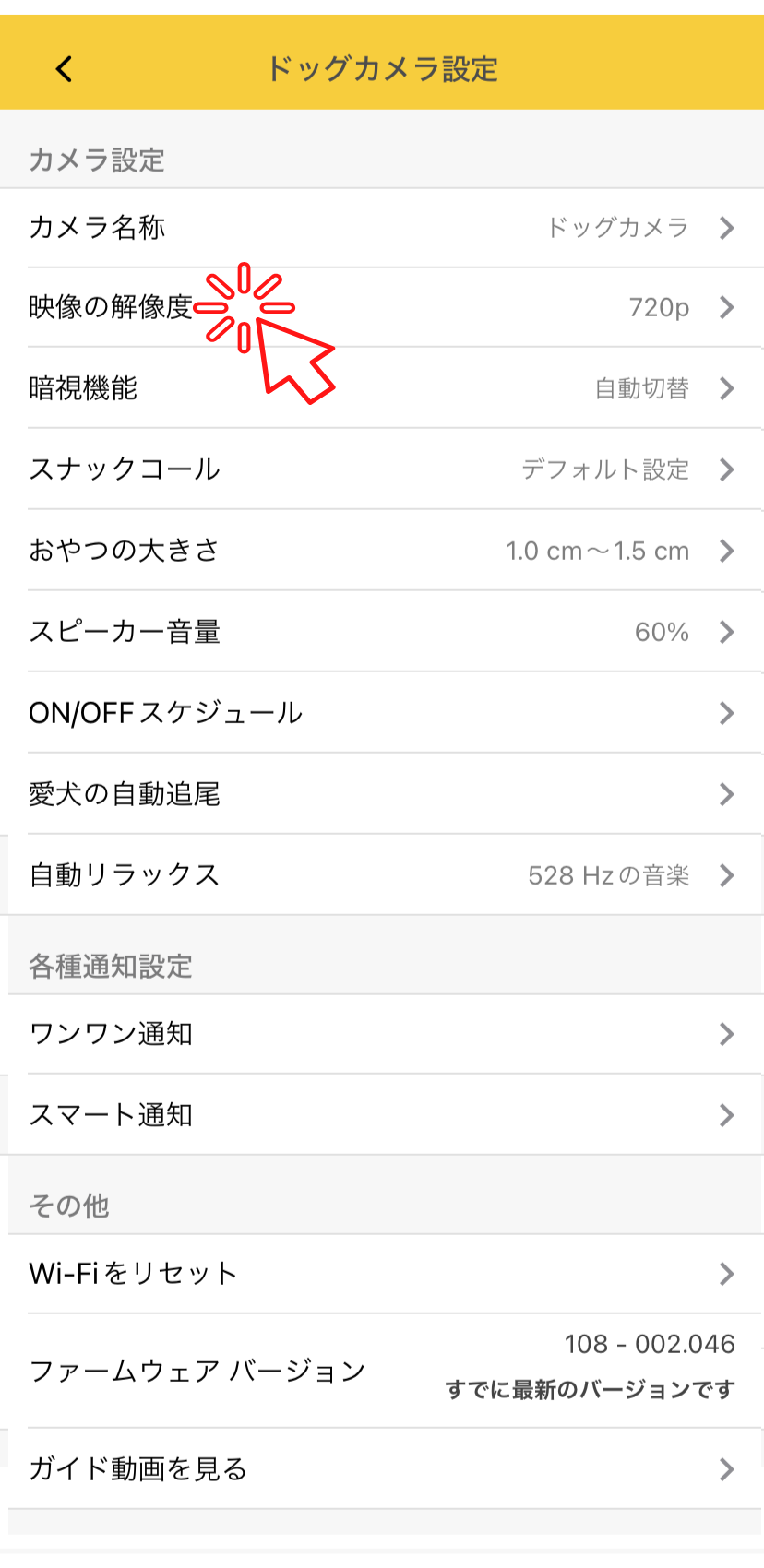Open the 暗視機能 setting
The height and width of the screenshot is (1568, 764).
tap(382, 388)
